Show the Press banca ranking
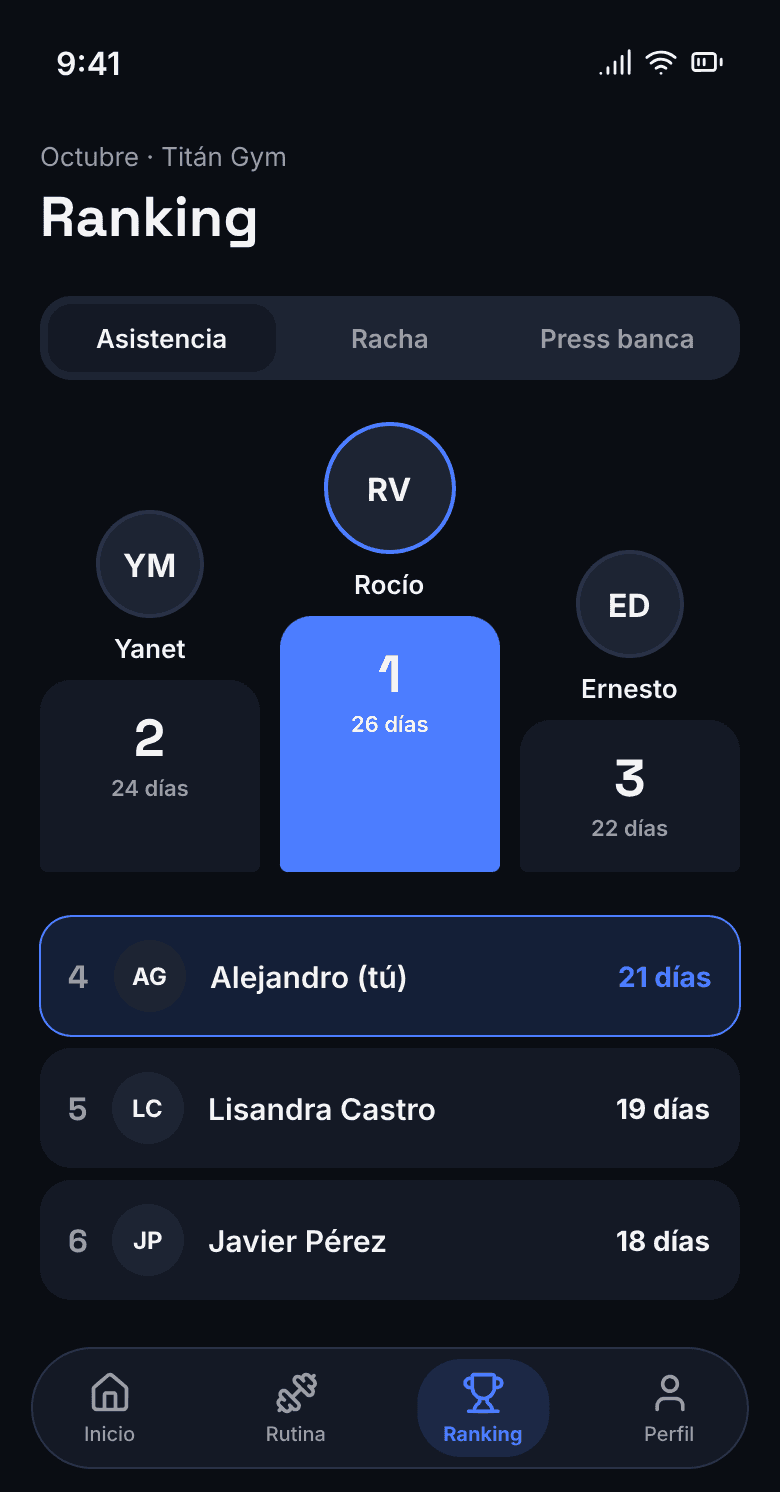This screenshot has width=780, height=1492. [x=617, y=339]
